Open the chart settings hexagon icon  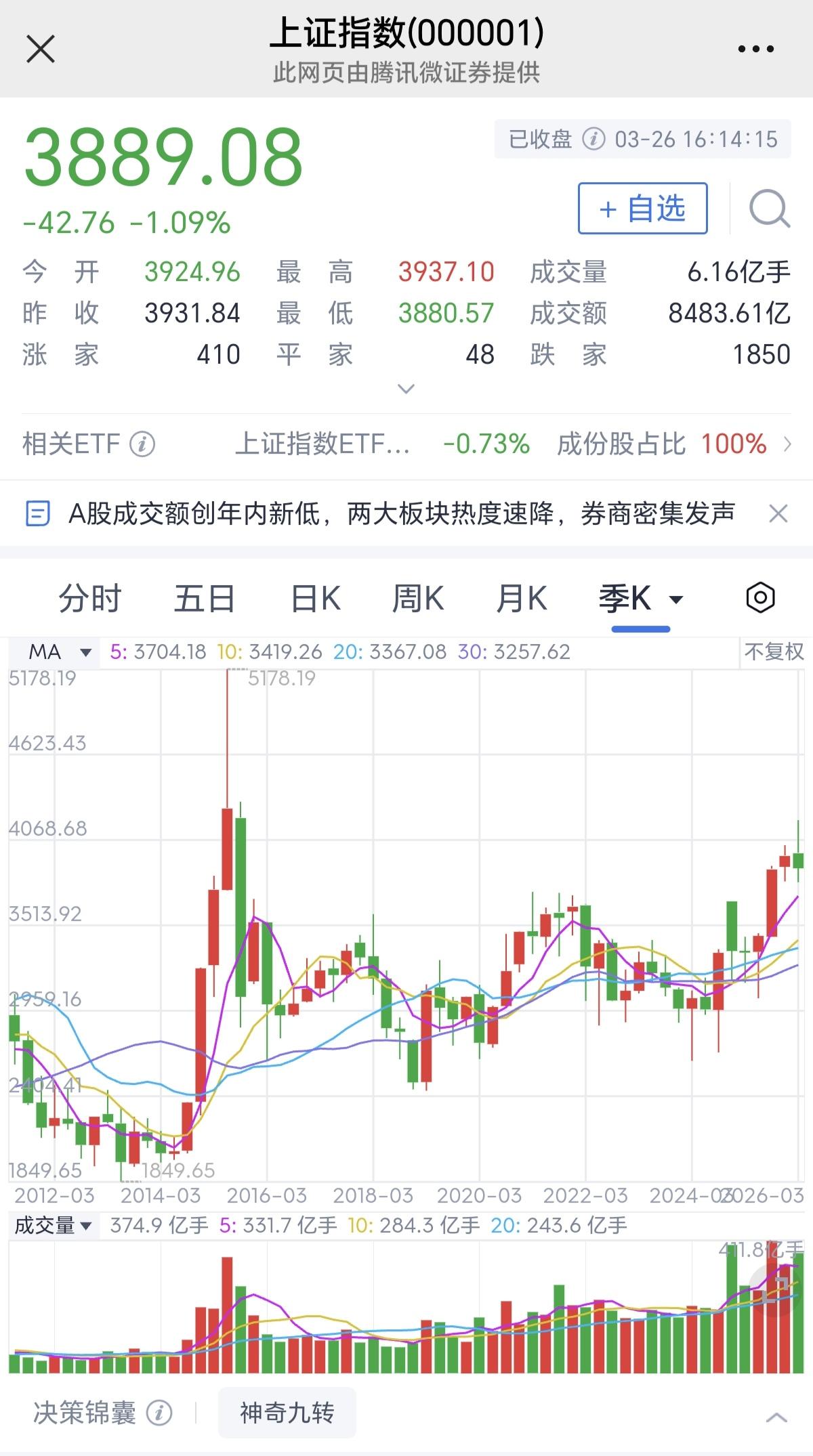(x=762, y=598)
